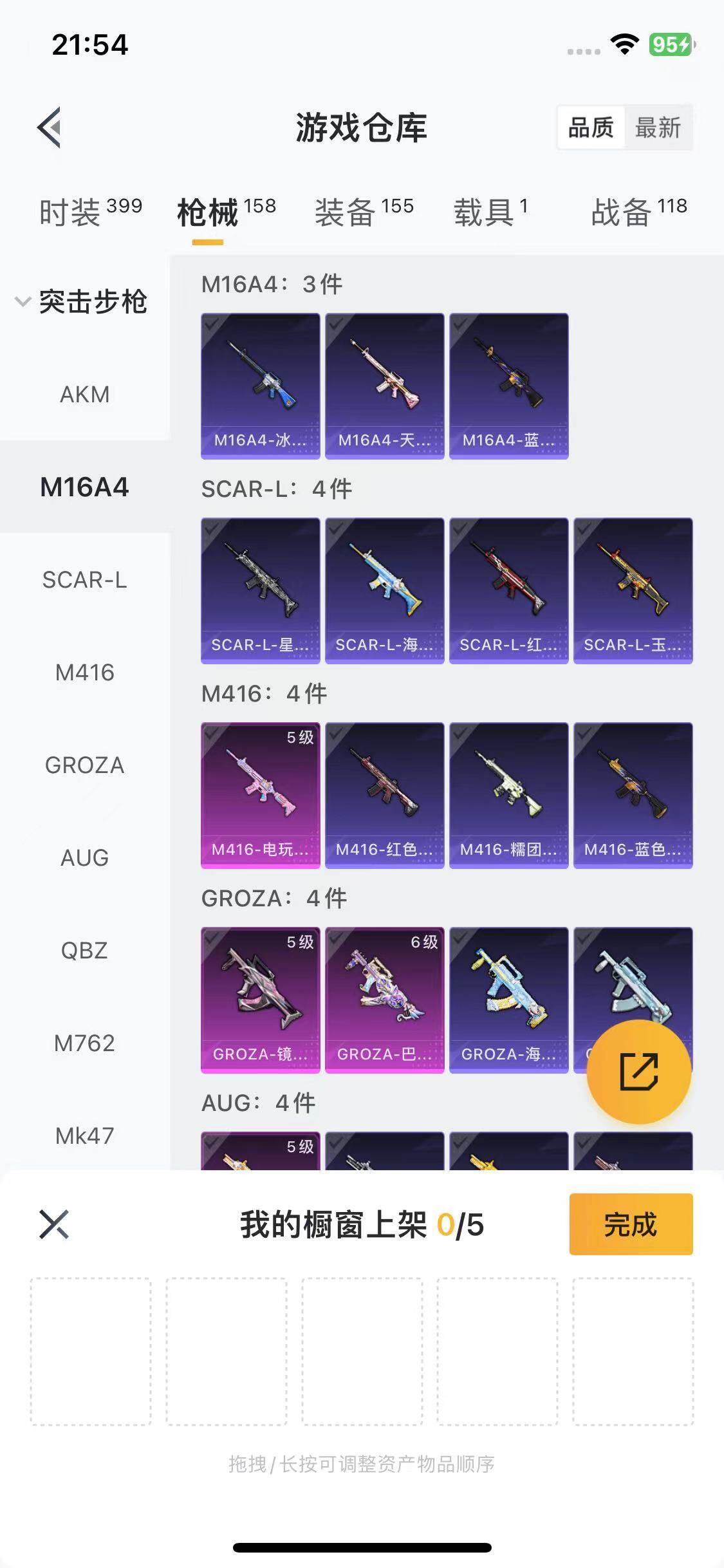Select SCAR-L in the side list
This screenshot has height=1568, width=724.
point(84,580)
